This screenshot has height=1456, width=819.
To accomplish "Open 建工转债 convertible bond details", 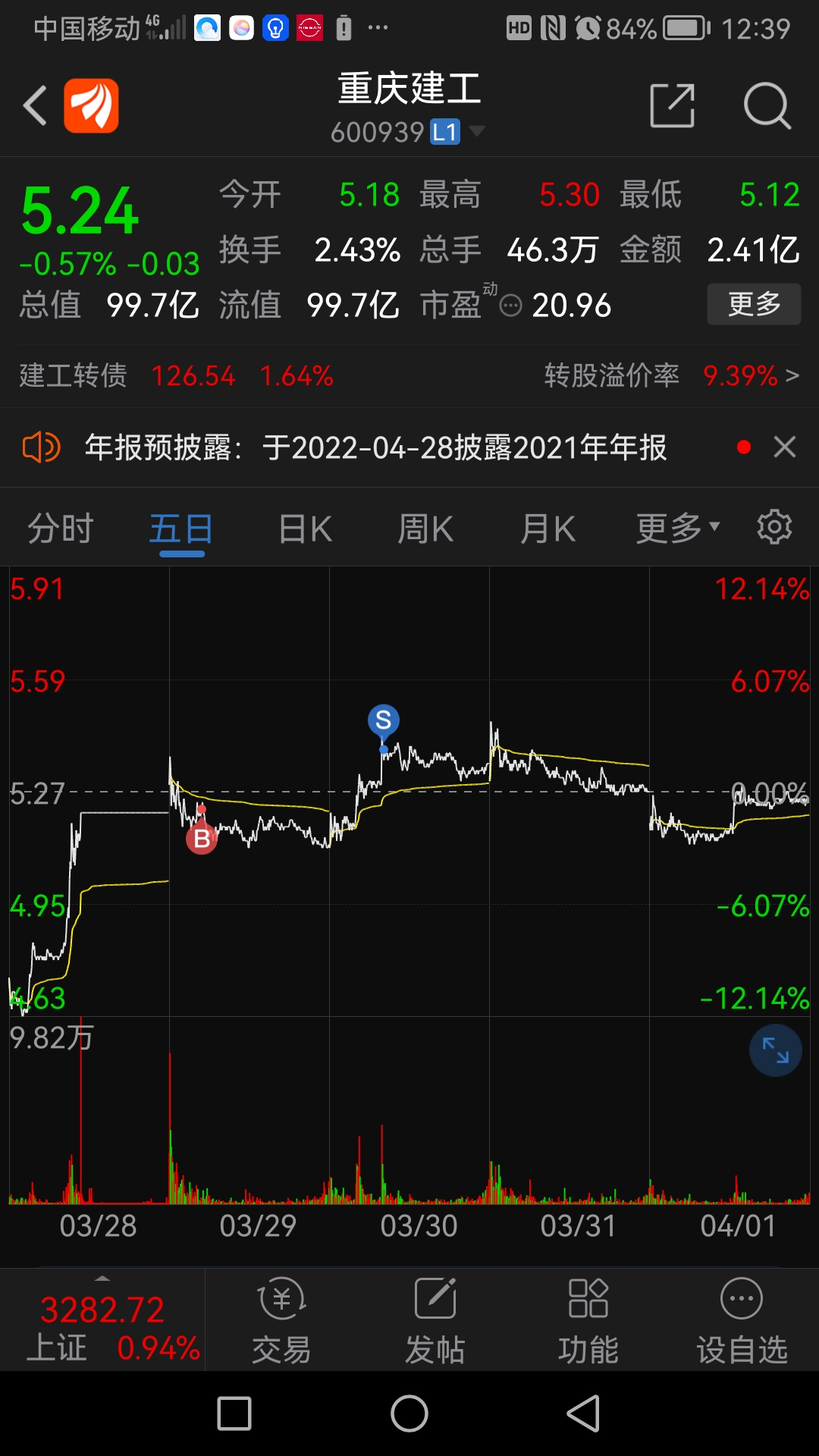I will (x=409, y=375).
